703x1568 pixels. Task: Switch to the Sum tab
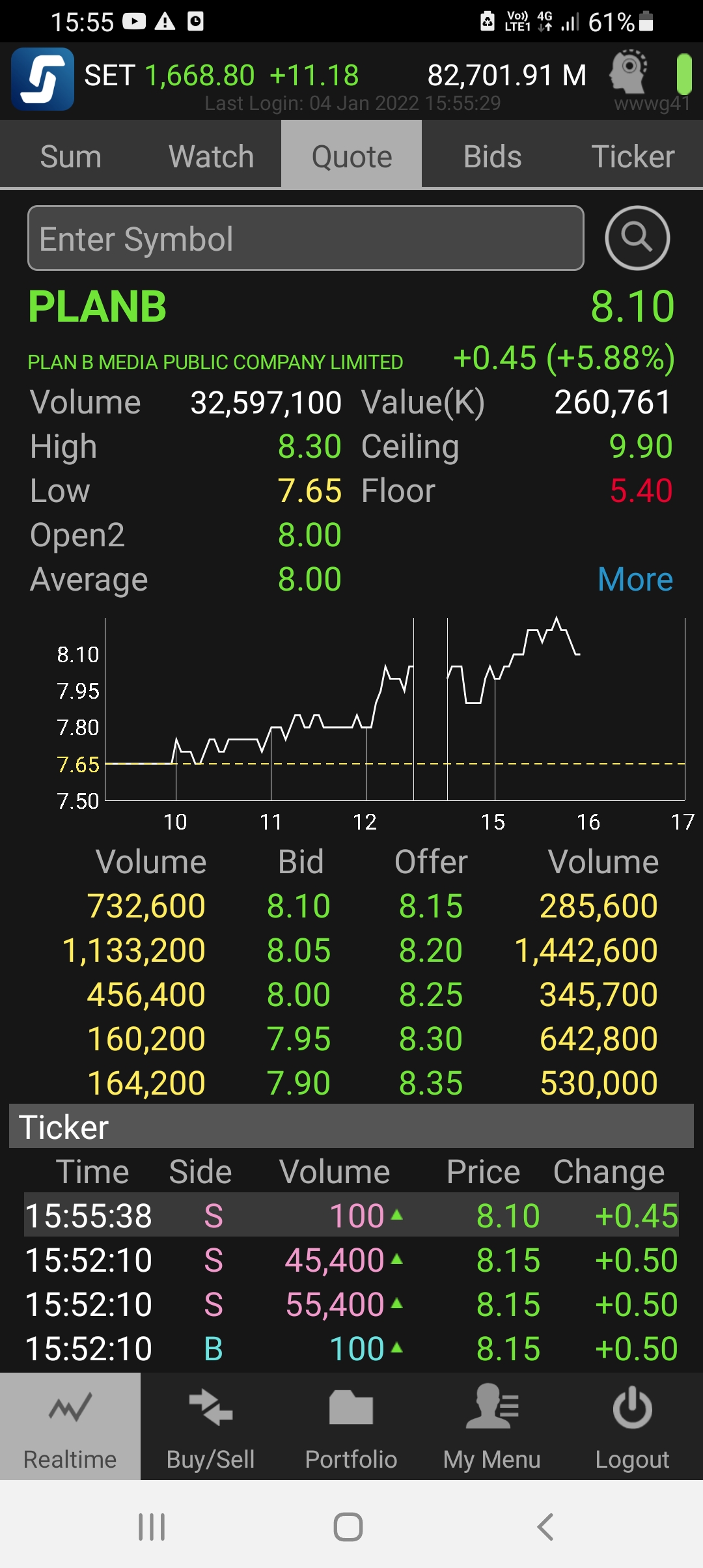pyautogui.click(x=70, y=156)
